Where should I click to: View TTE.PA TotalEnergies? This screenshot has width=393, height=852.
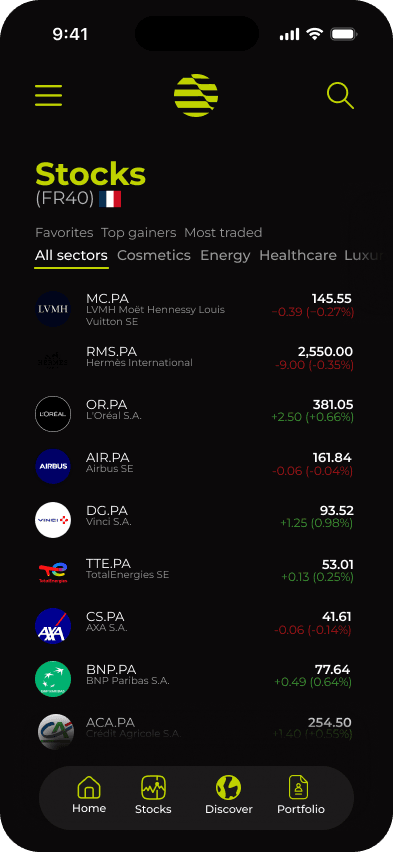click(195, 572)
